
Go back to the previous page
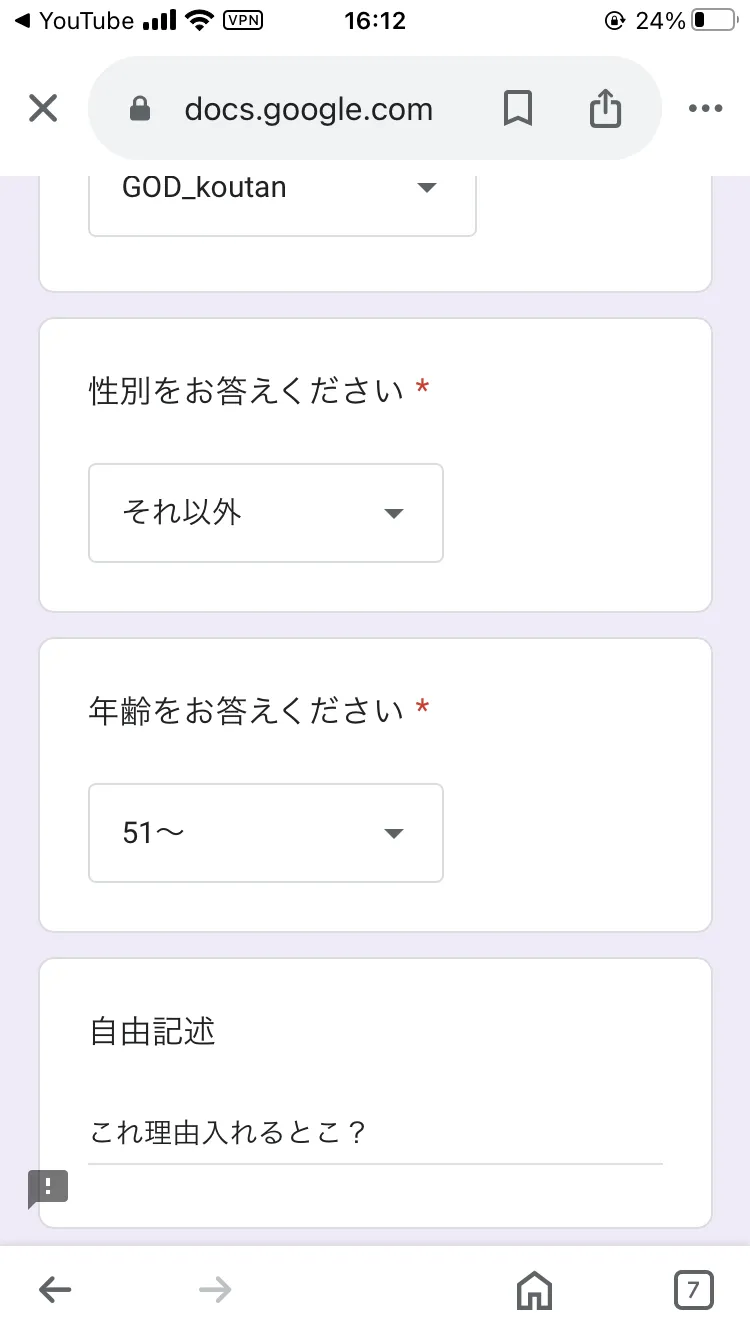pos(55,1290)
